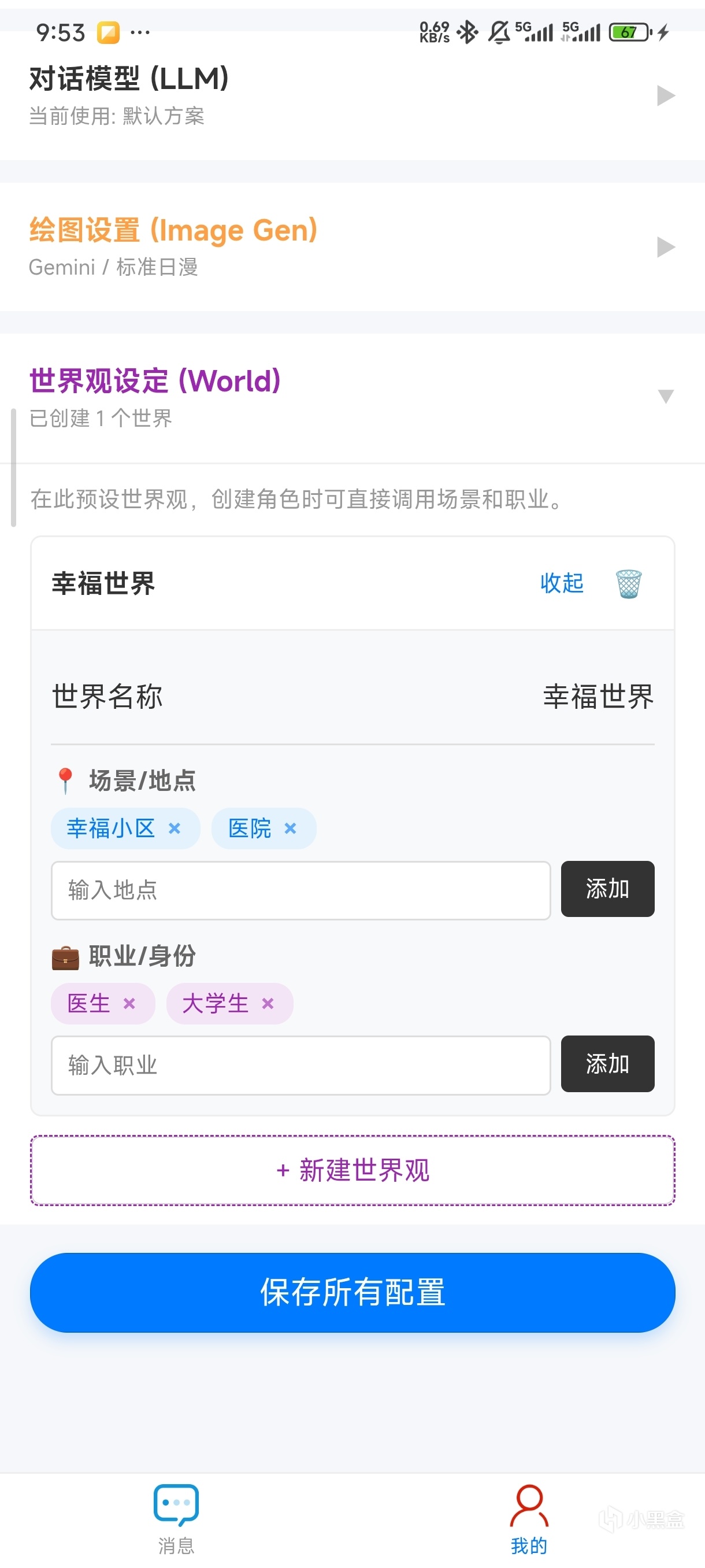Edit the 世界名称 field value
Screen dimensions: 705x1568
(598, 696)
